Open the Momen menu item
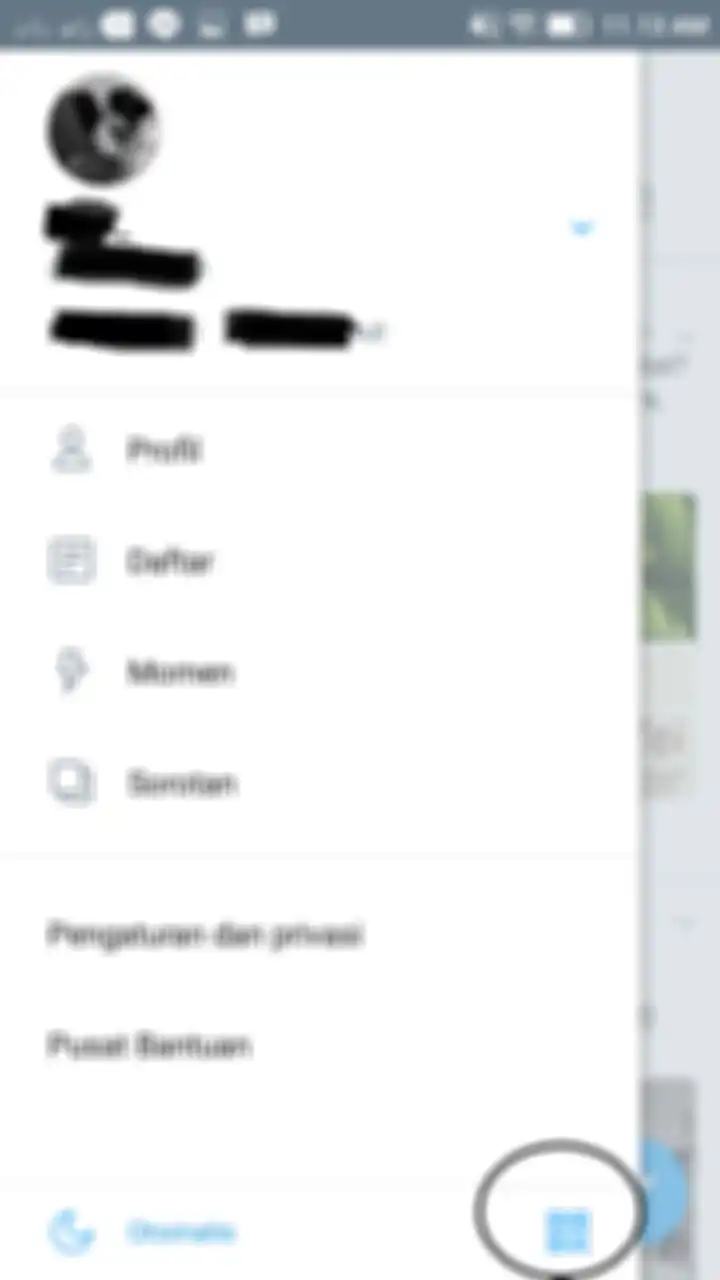 (x=180, y=672)
